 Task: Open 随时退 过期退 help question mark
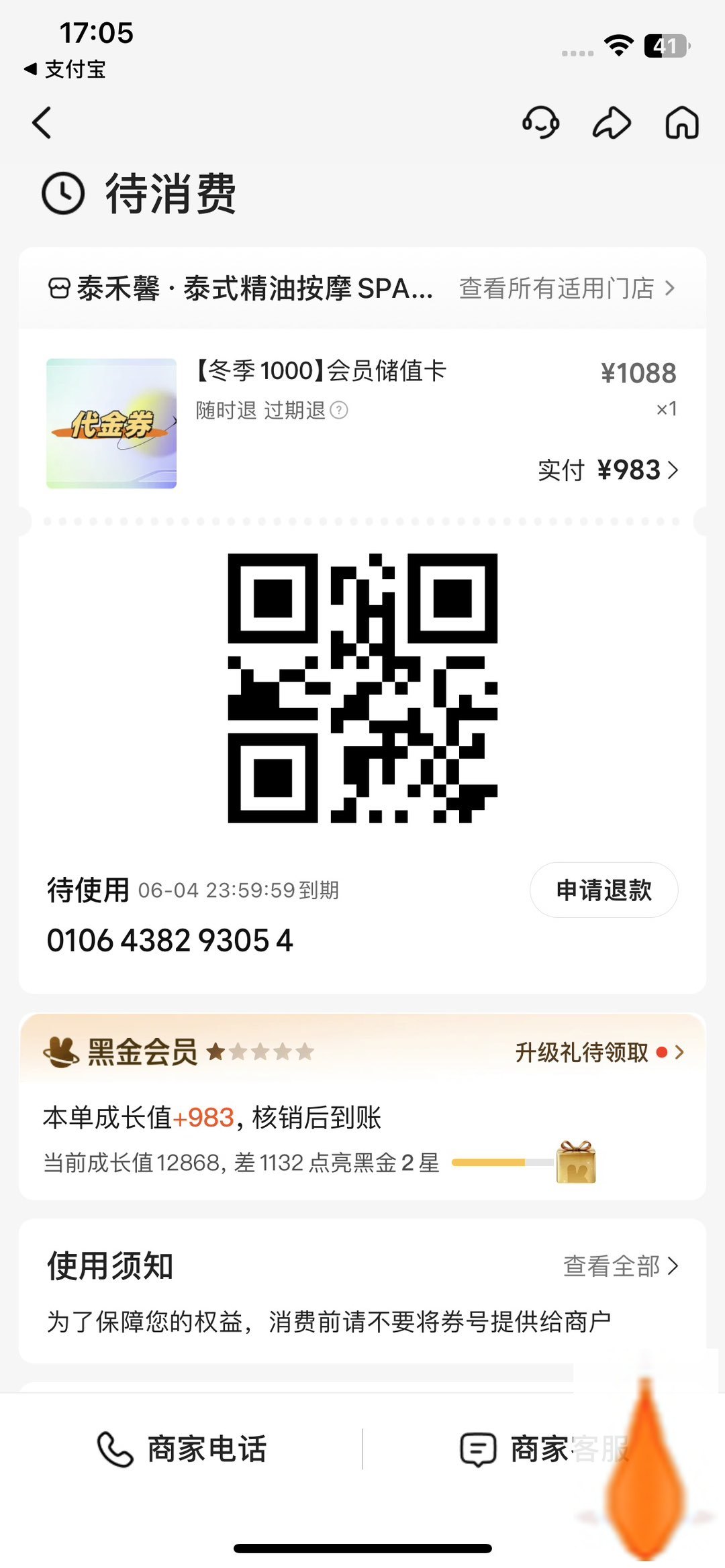click(x=340, y=410)
